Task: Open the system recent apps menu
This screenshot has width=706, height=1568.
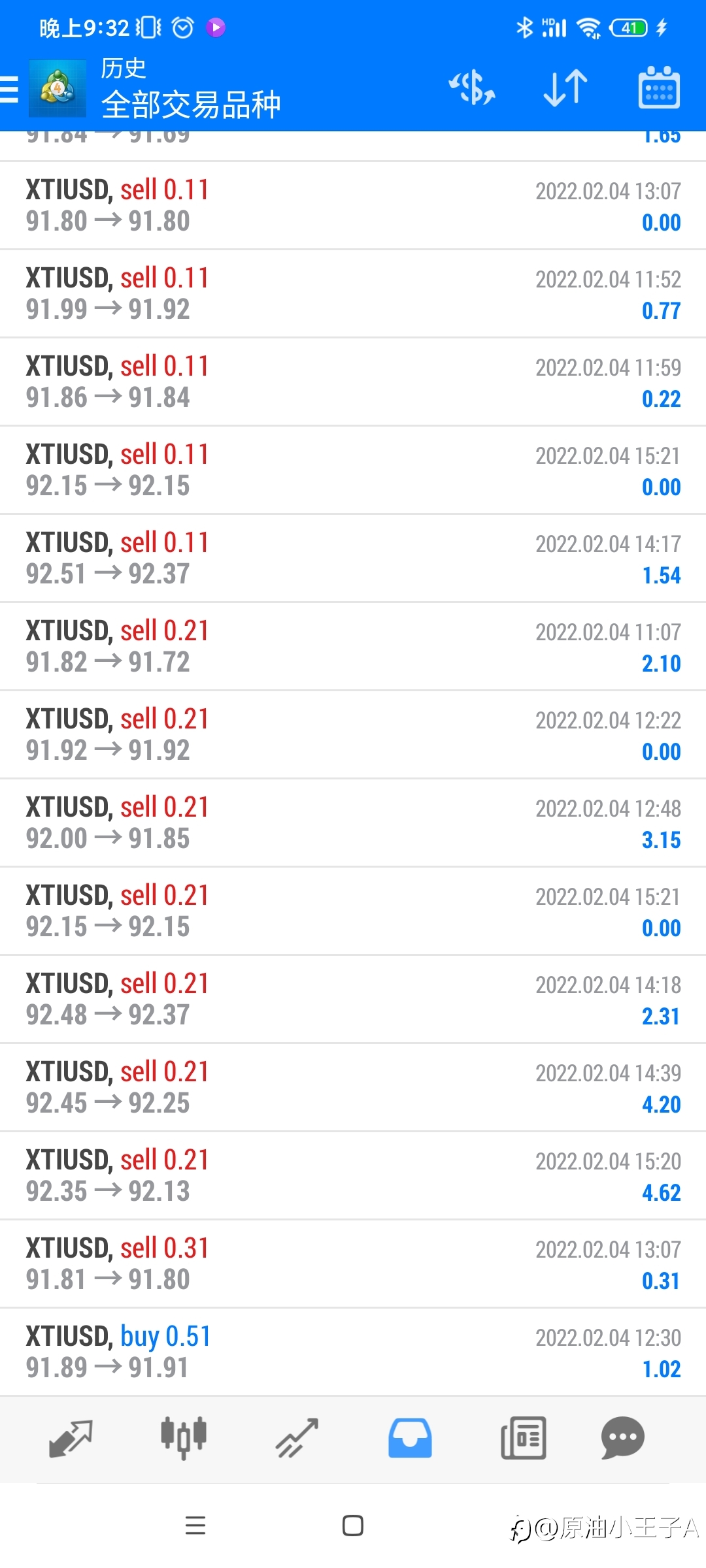Action: [195, 1526]
